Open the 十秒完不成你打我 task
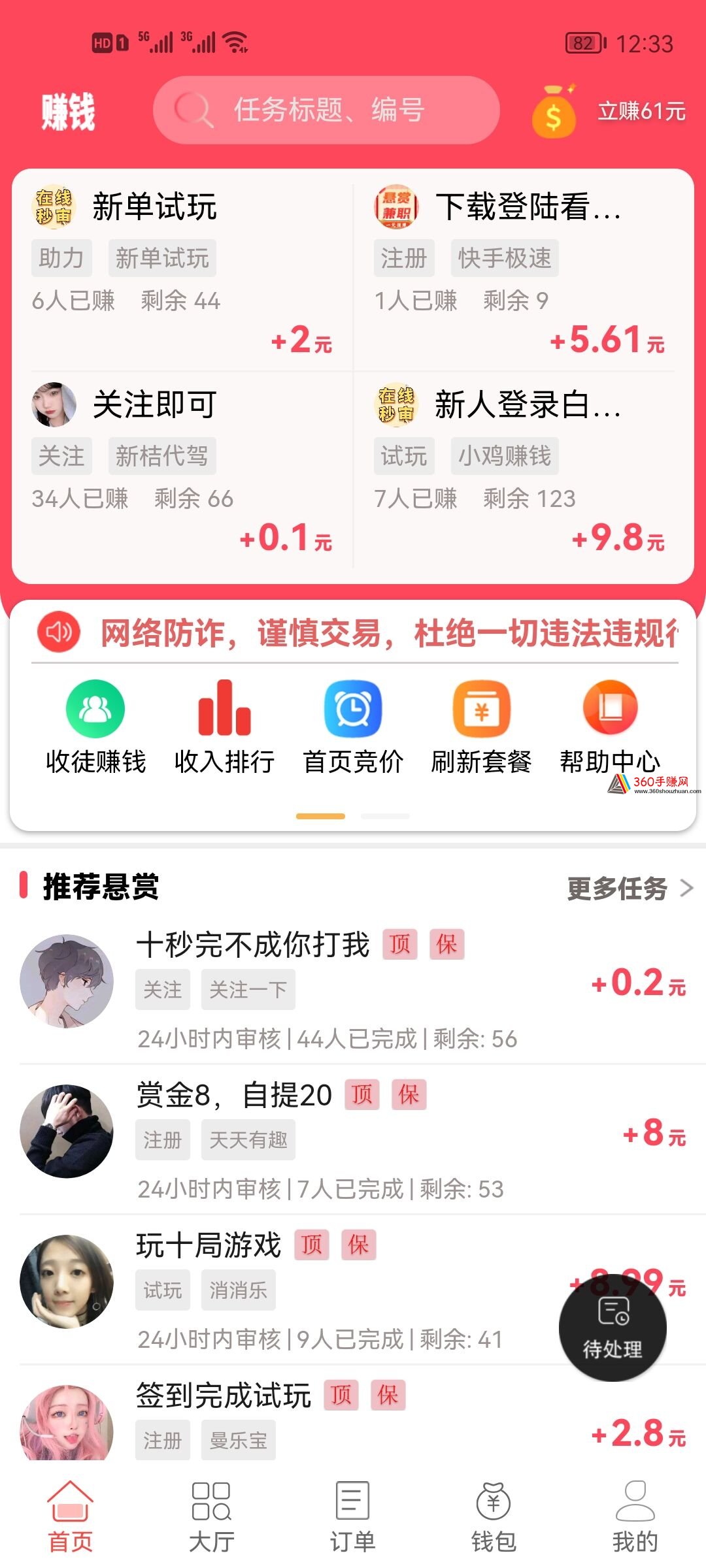This screenshot has width=706, height=1568. (x=353, y=990)
